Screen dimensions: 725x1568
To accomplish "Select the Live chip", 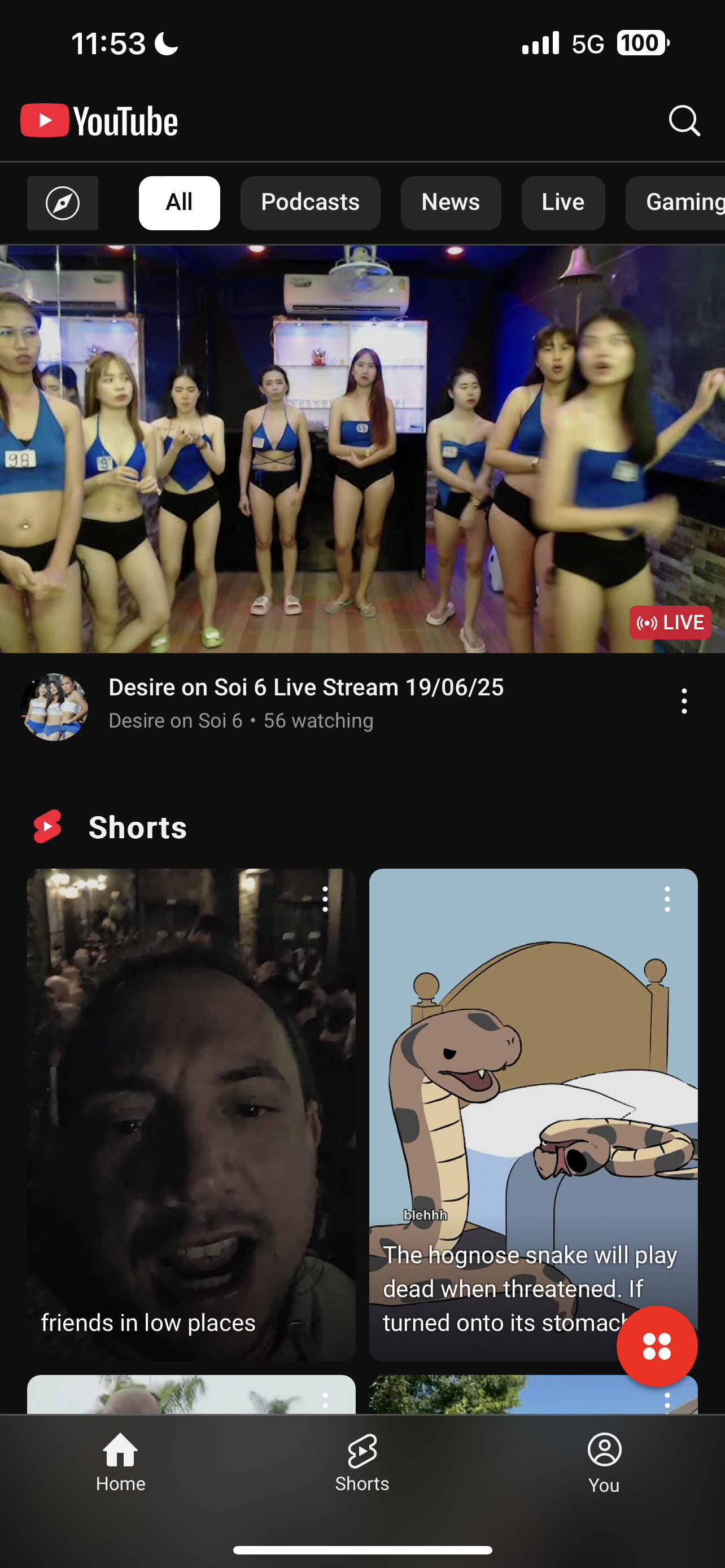I will coord(563,203).
